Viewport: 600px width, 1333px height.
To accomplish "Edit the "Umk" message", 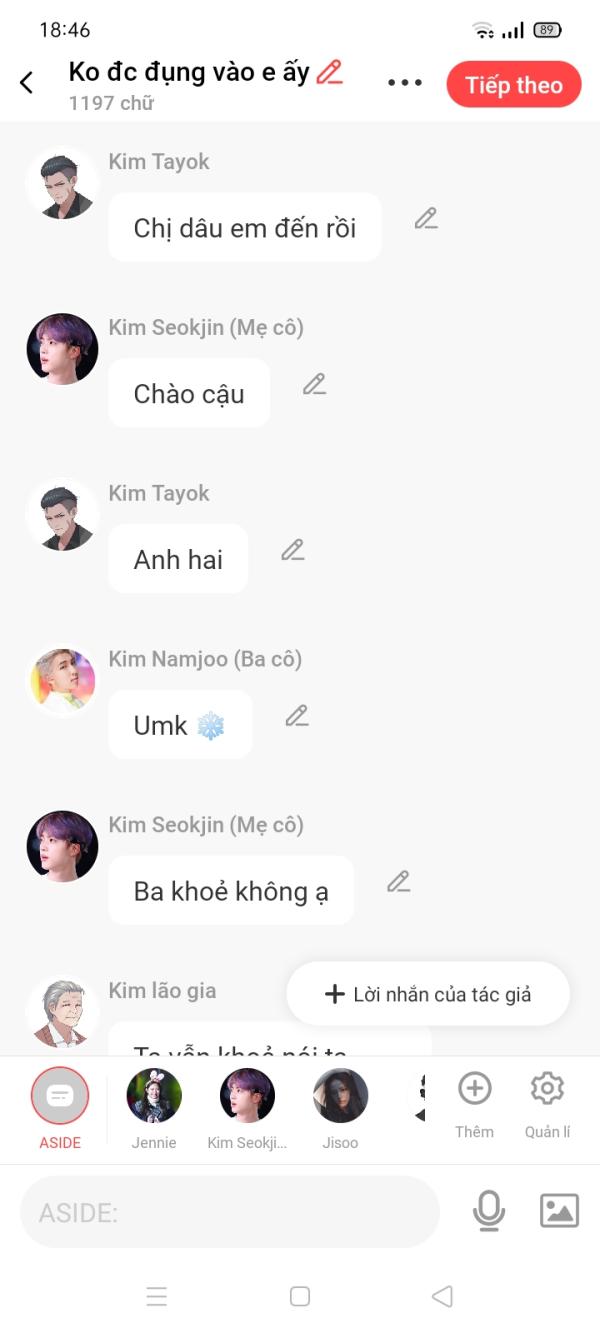I will point(296,716).
